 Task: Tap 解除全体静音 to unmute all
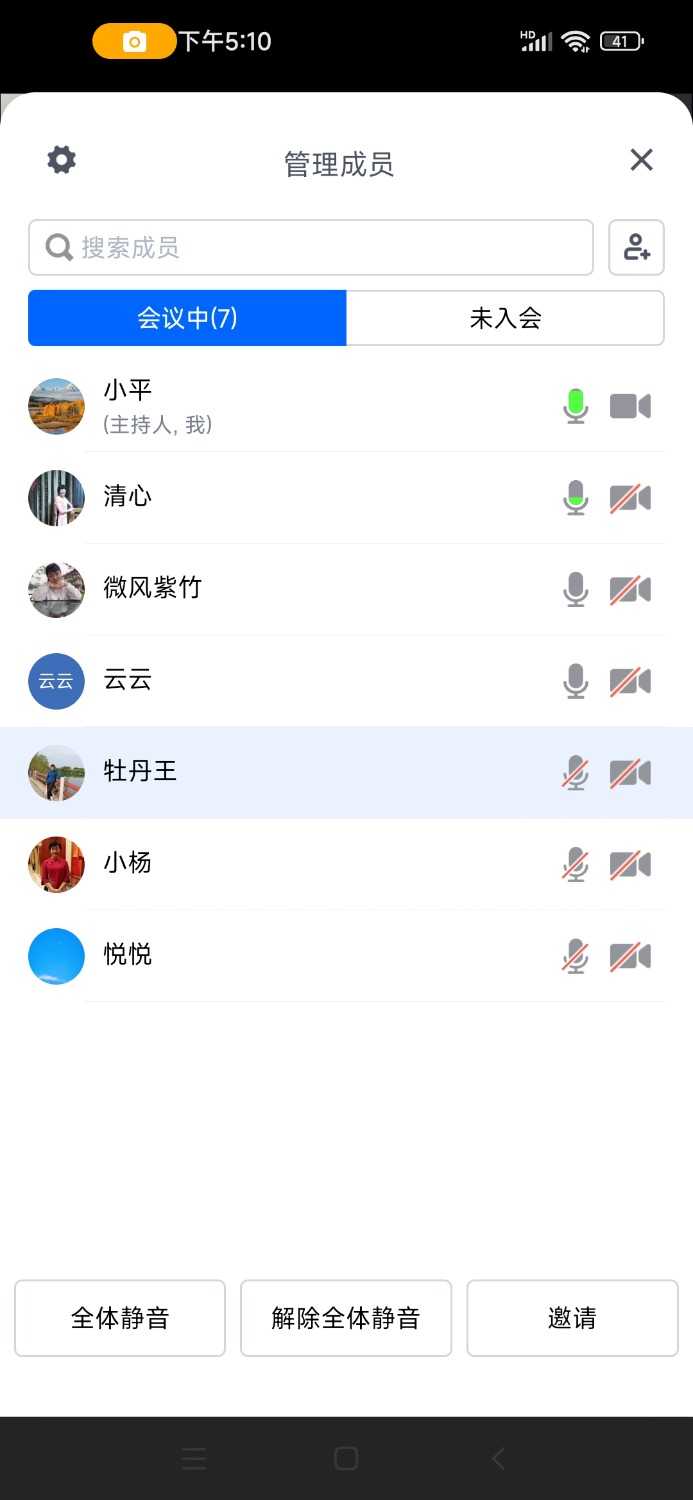[x=346, y=1318]
